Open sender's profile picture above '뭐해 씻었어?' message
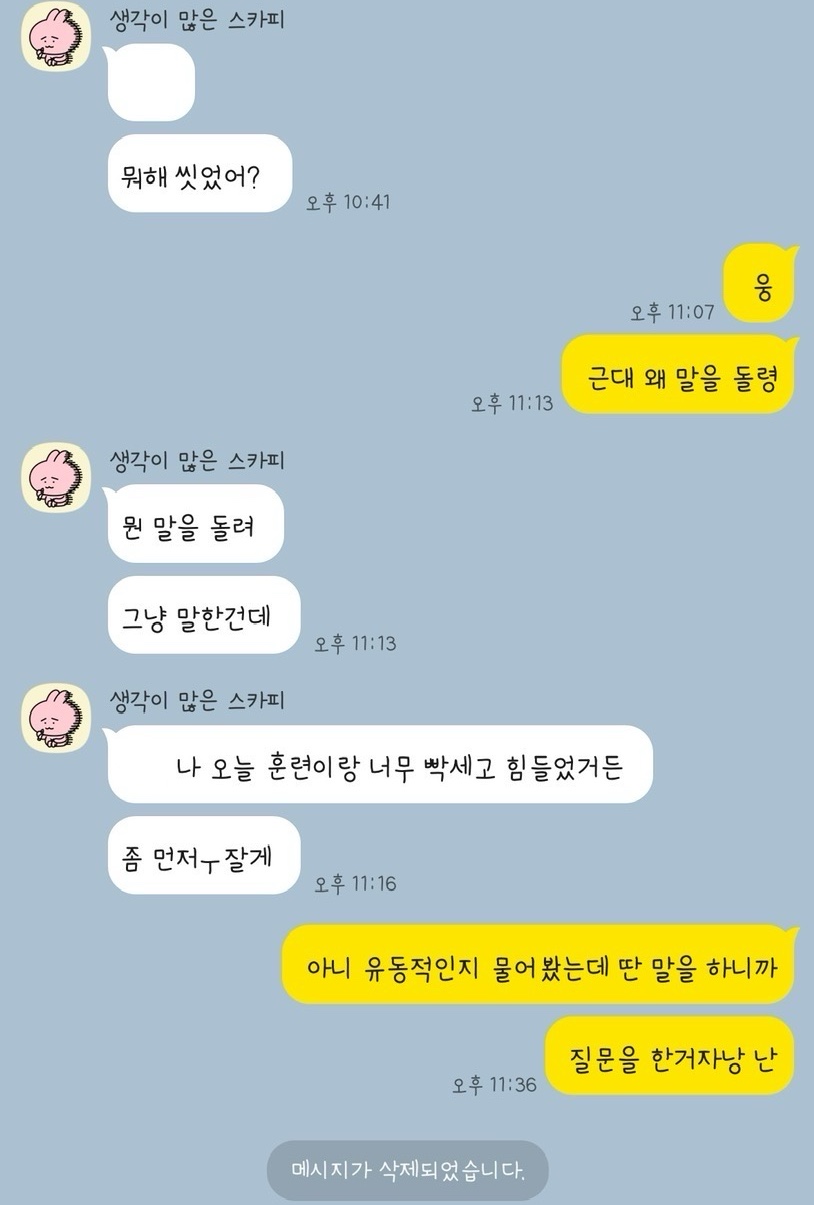This screenshot has height=1205, width=814. 56,37
